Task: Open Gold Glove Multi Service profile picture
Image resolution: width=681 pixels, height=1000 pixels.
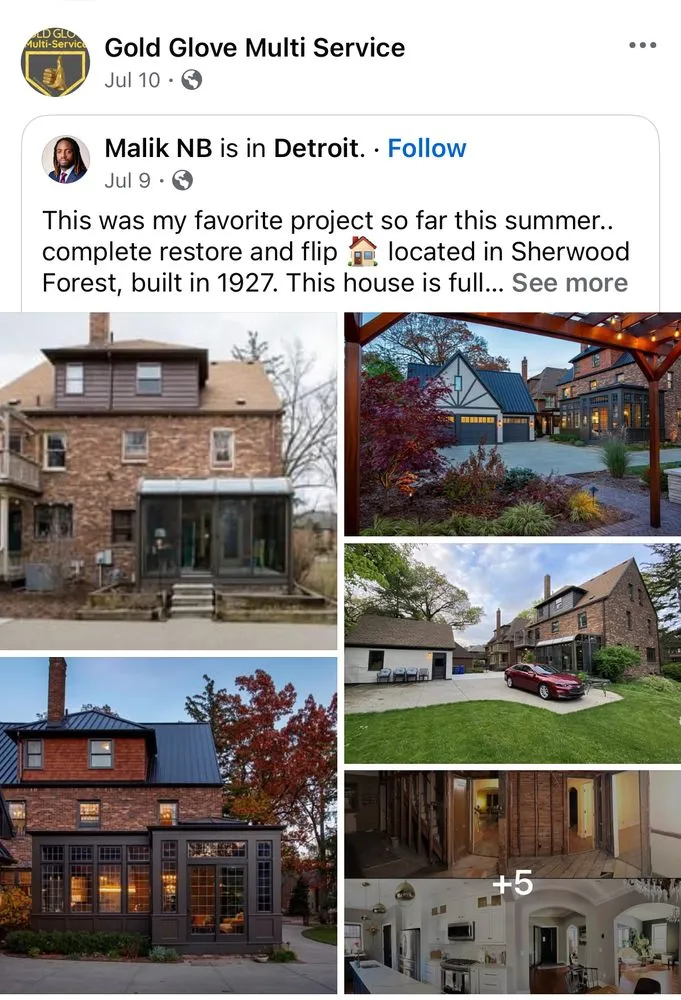Action: tap(55, 62)
